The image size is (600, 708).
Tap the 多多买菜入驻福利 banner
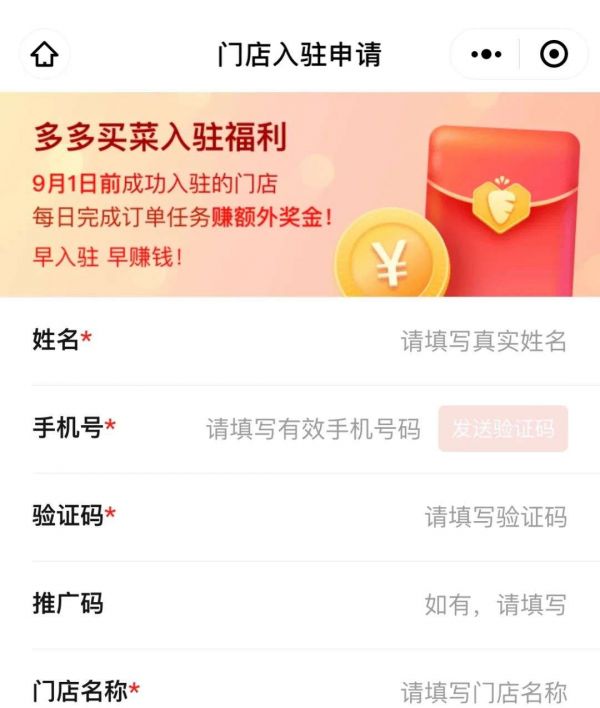300,194
